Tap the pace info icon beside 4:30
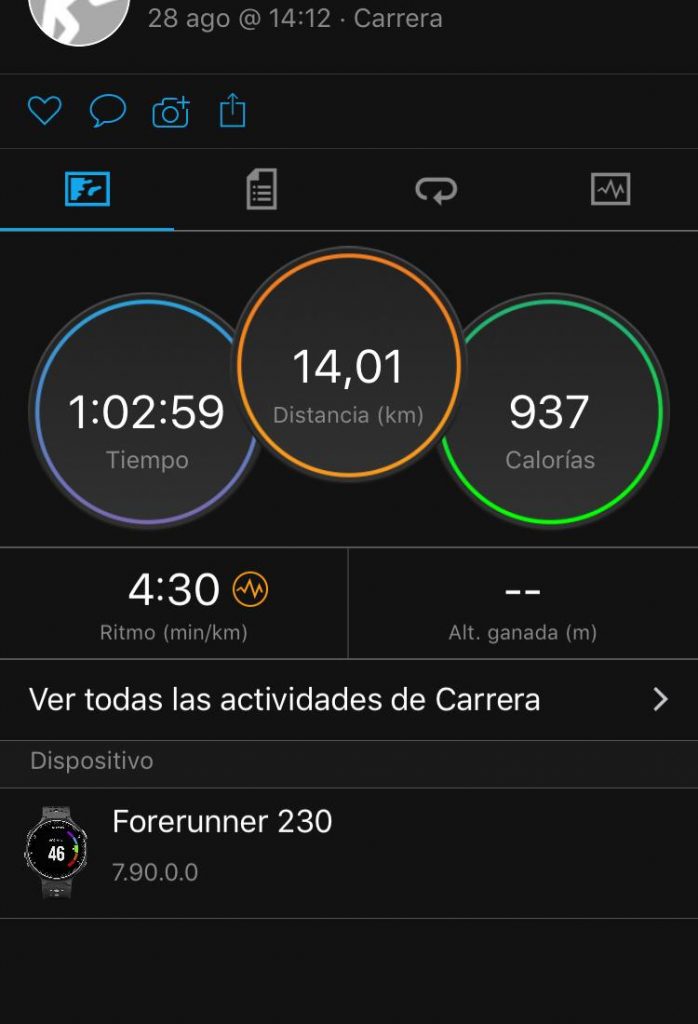 [x=251, y=590]
